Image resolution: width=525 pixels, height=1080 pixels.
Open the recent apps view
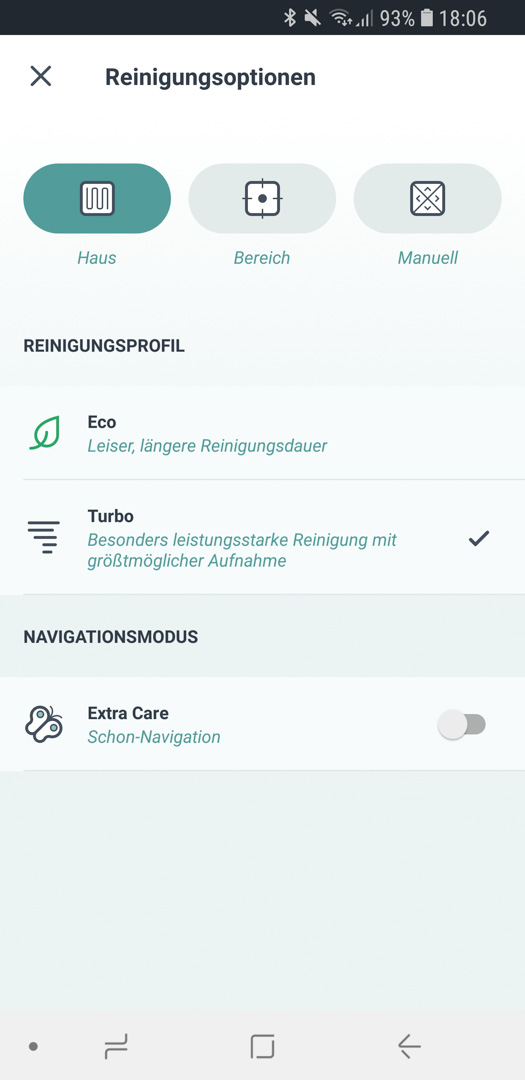[116, 1047]
